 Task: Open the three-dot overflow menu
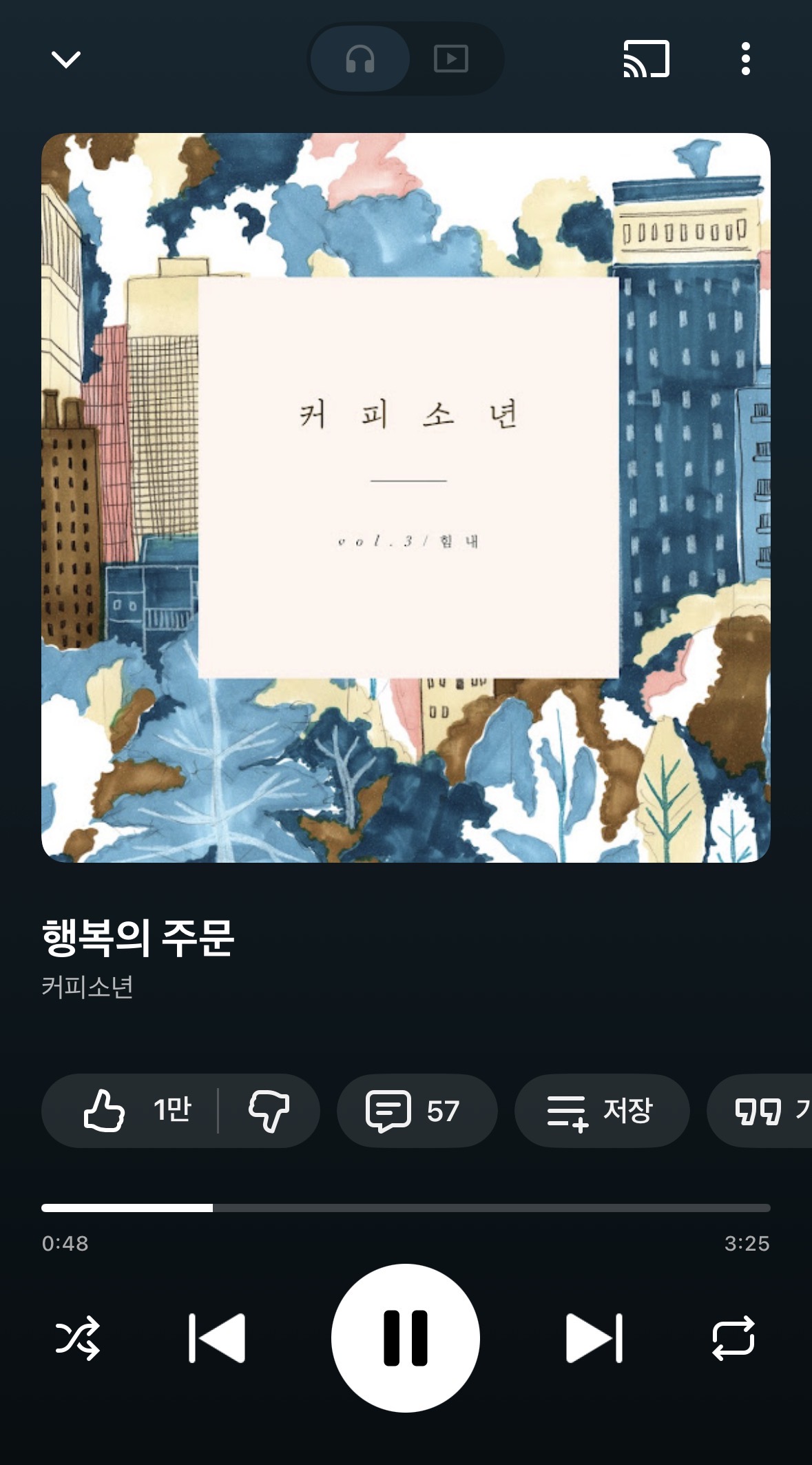[745, 59]
